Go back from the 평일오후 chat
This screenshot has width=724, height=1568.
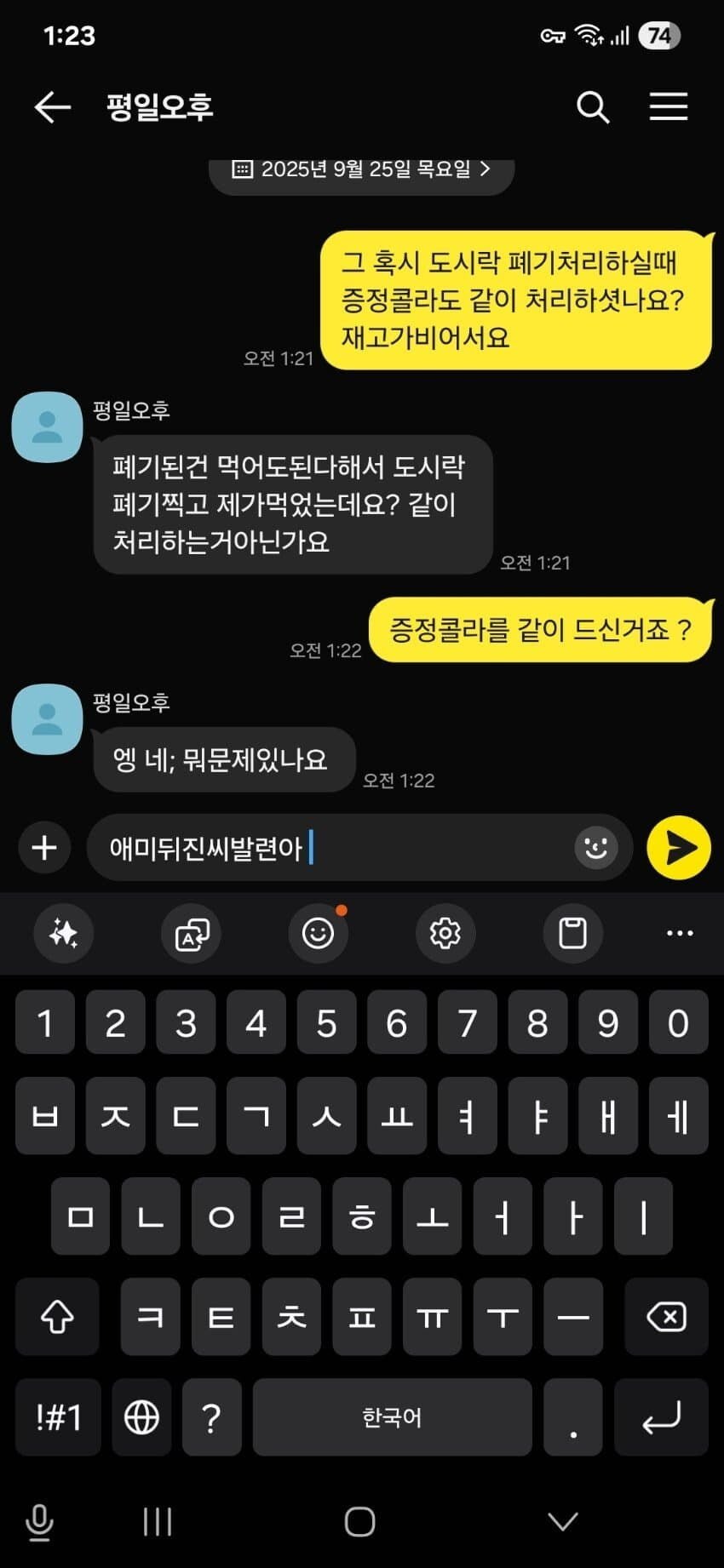click(x=52, y=107)
